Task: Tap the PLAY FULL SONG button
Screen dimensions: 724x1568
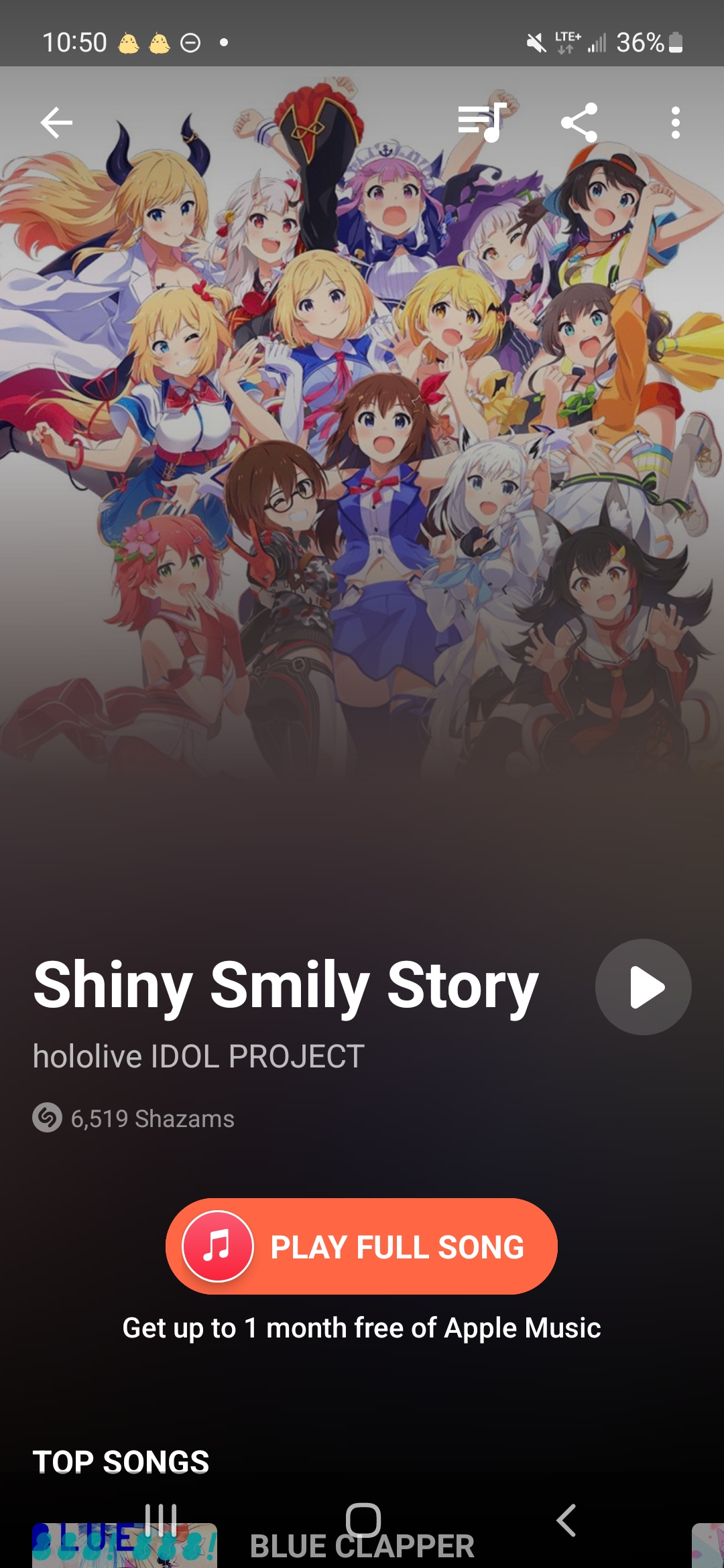Action: 361,1246
